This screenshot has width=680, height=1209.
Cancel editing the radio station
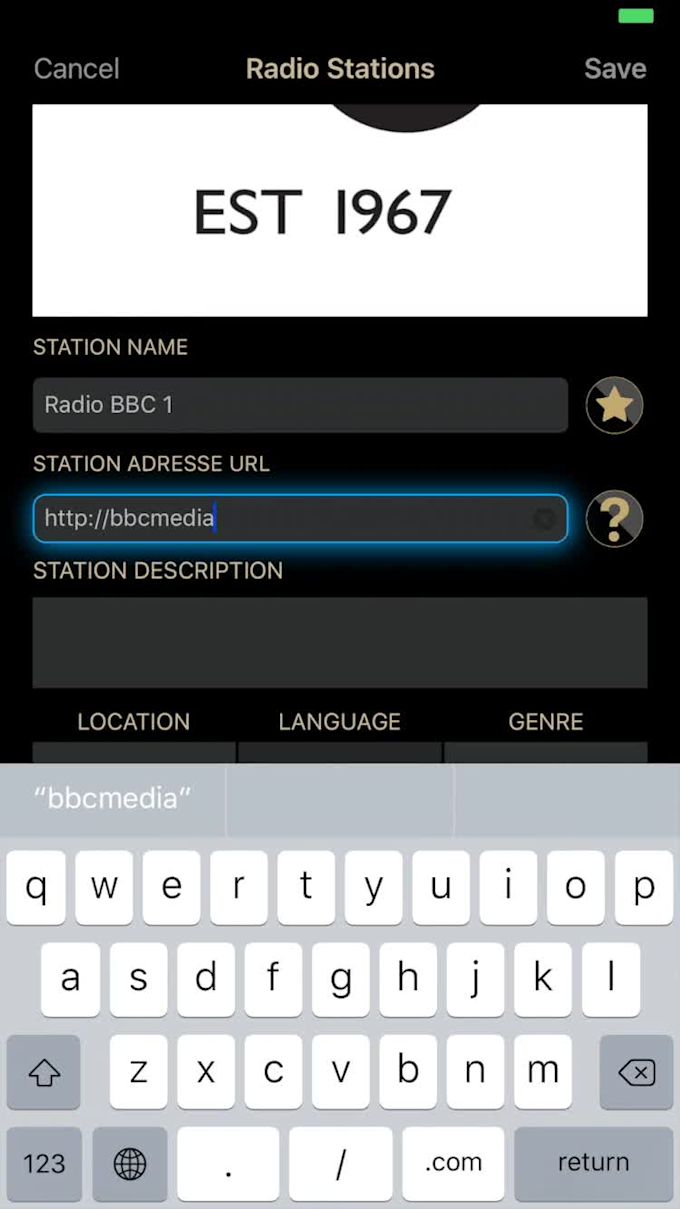76,68
